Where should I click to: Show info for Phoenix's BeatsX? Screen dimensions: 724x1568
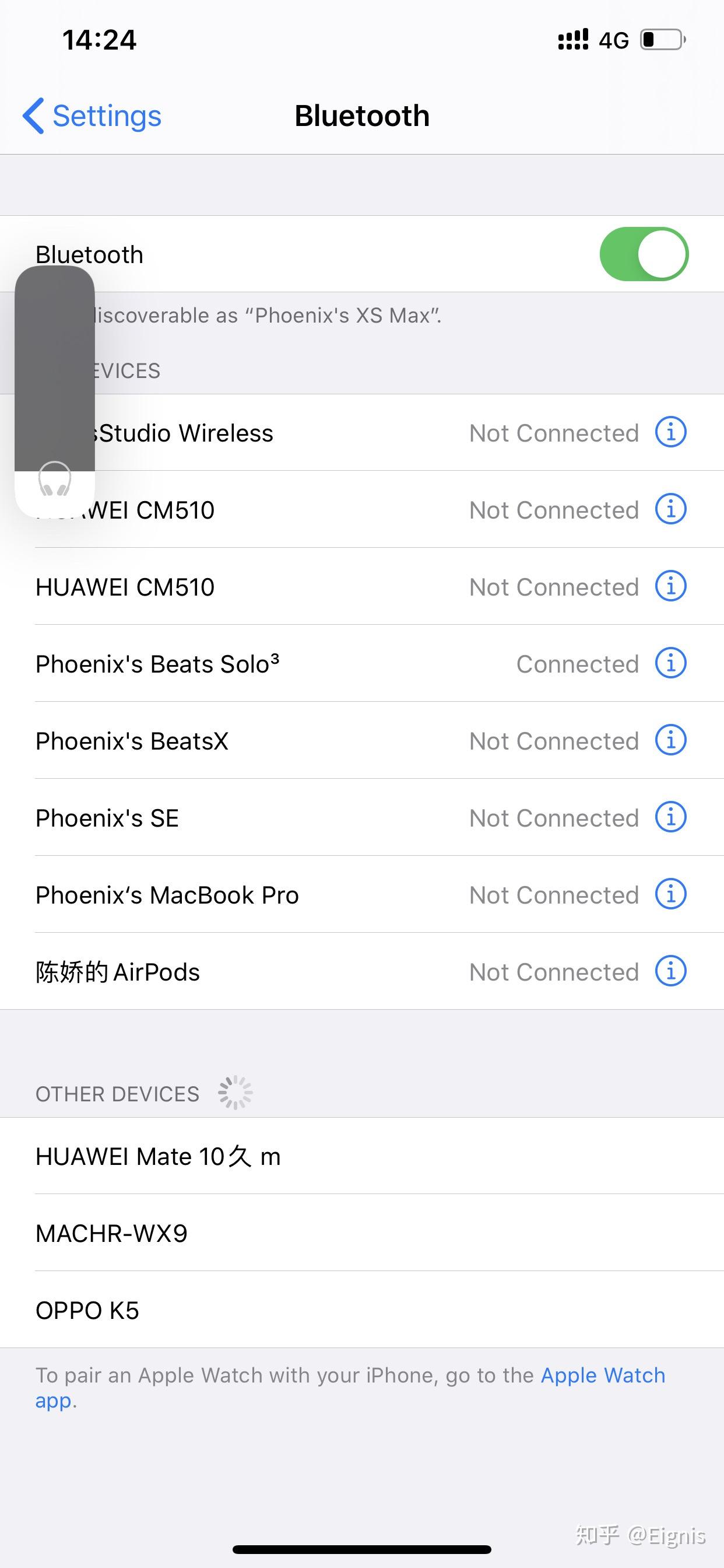(x=670, y=740)
